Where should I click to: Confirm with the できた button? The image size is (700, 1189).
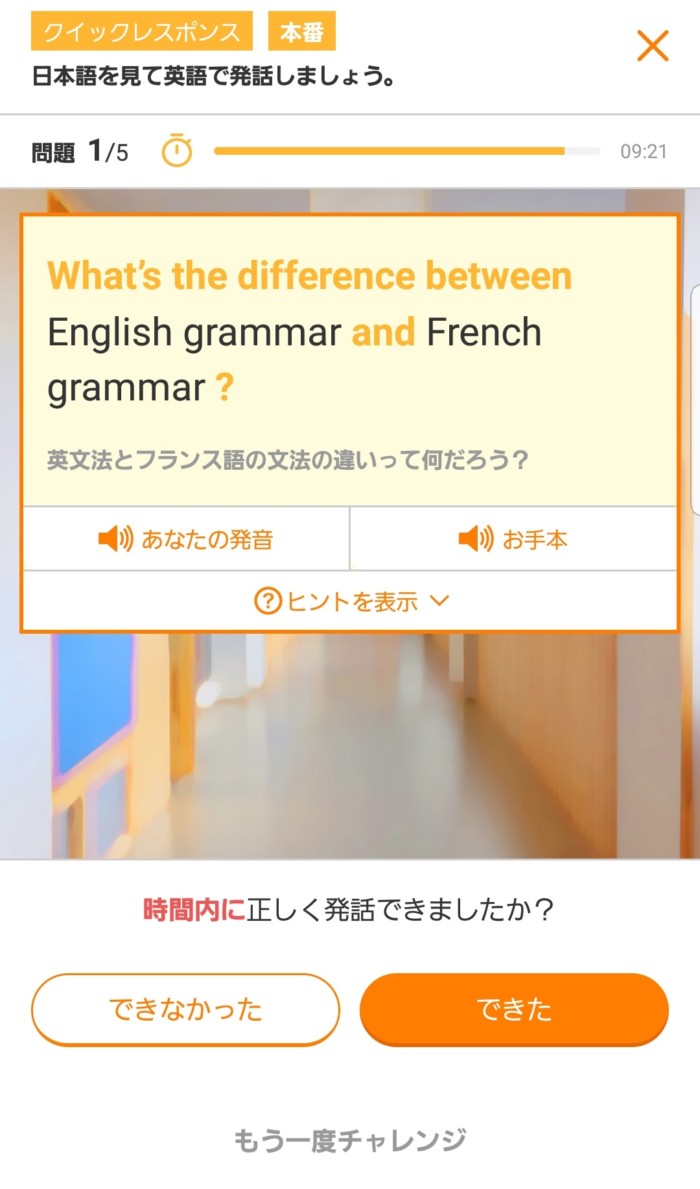pos(513,1009)
